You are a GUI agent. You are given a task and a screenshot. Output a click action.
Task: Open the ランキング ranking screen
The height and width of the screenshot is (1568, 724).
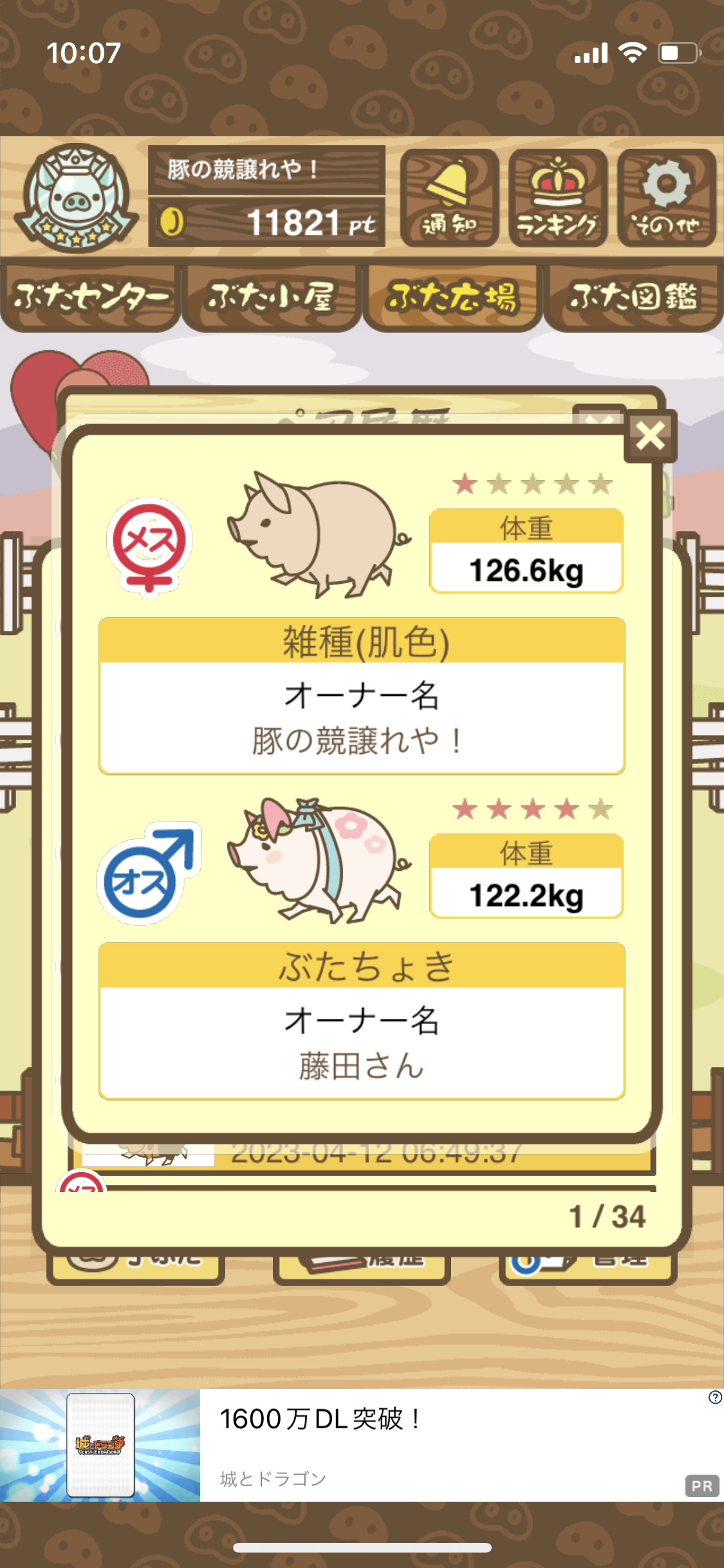557,198
